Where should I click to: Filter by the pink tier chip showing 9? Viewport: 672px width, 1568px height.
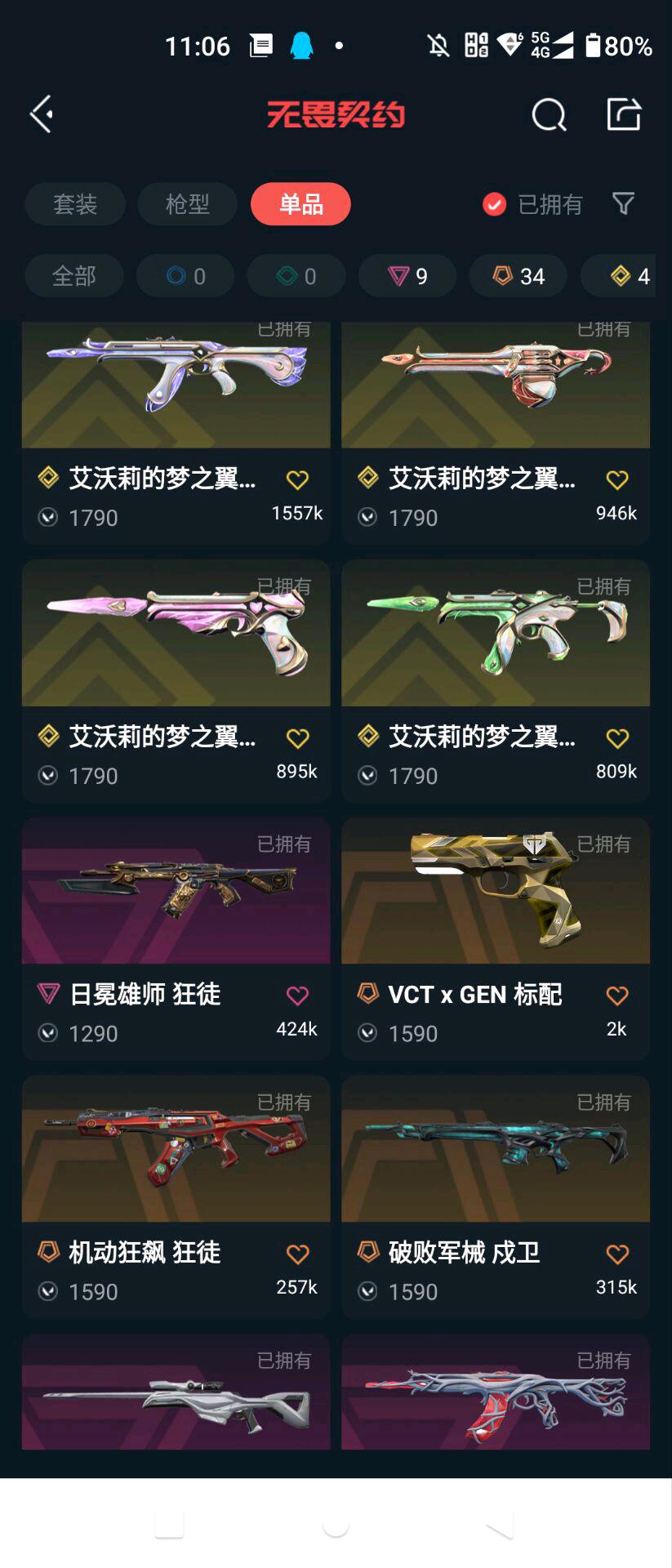(407, 276)
